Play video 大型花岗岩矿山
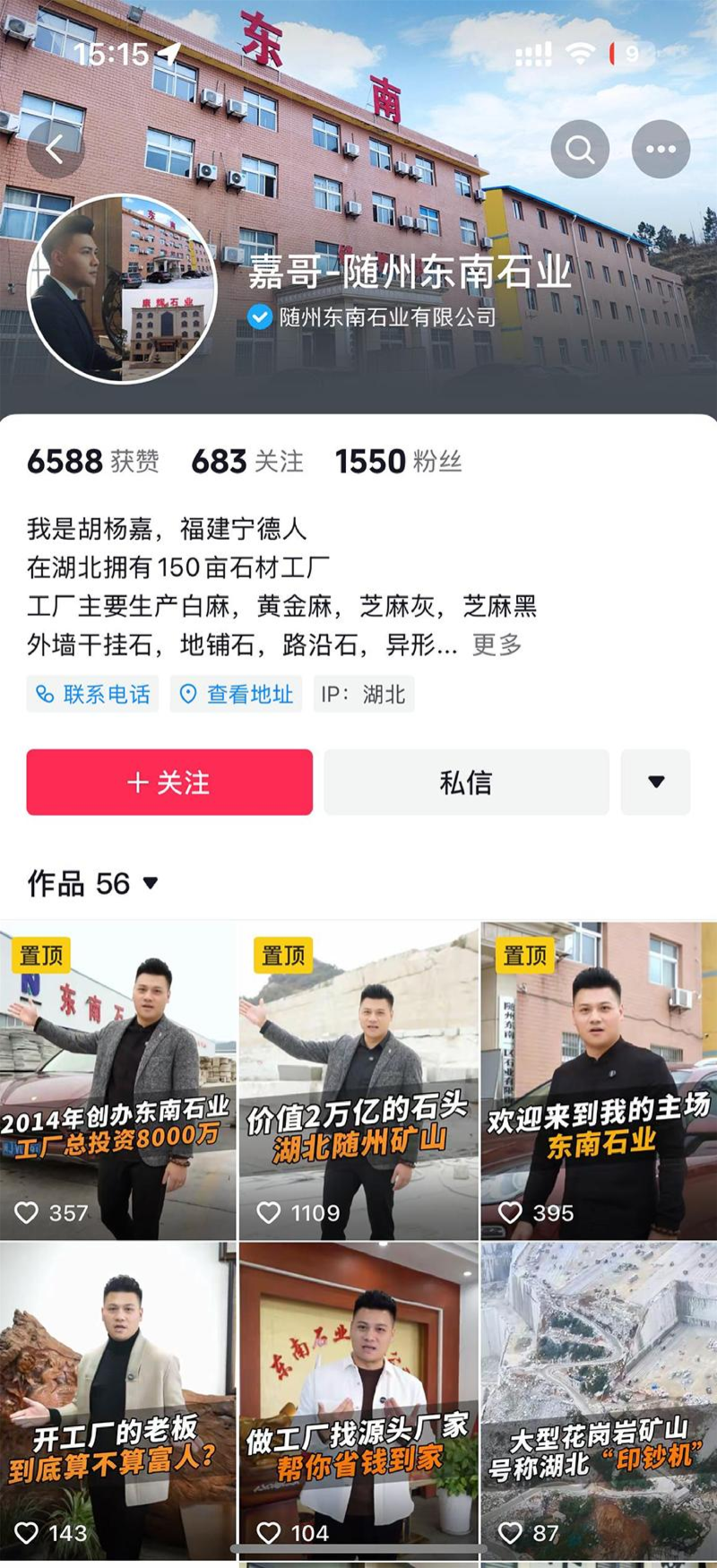717x1568 pixels. [599, 1399]
